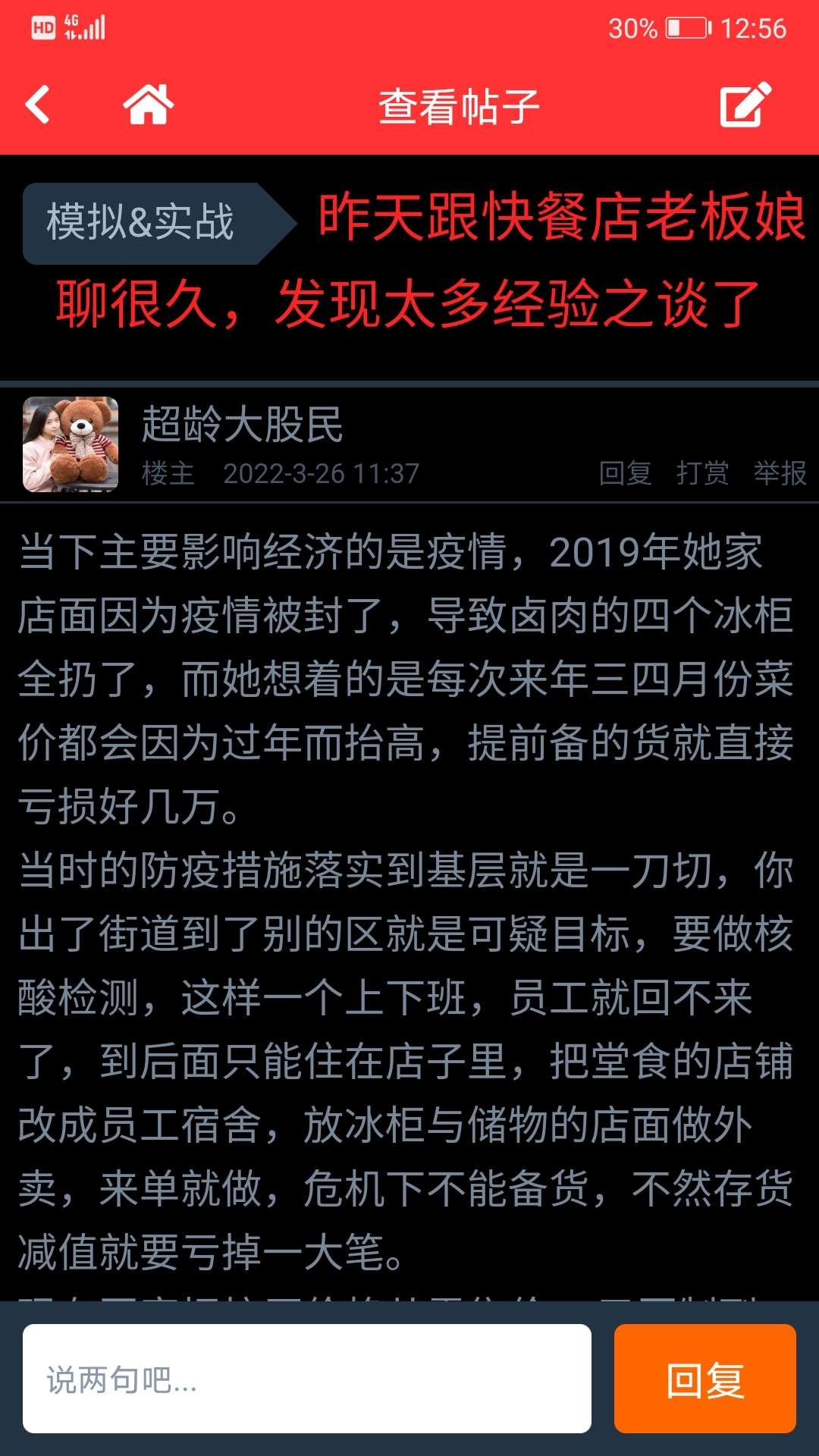819x1456 pixels.
Task: Tap 回复 link beside post date
Action: click(625, 473)
